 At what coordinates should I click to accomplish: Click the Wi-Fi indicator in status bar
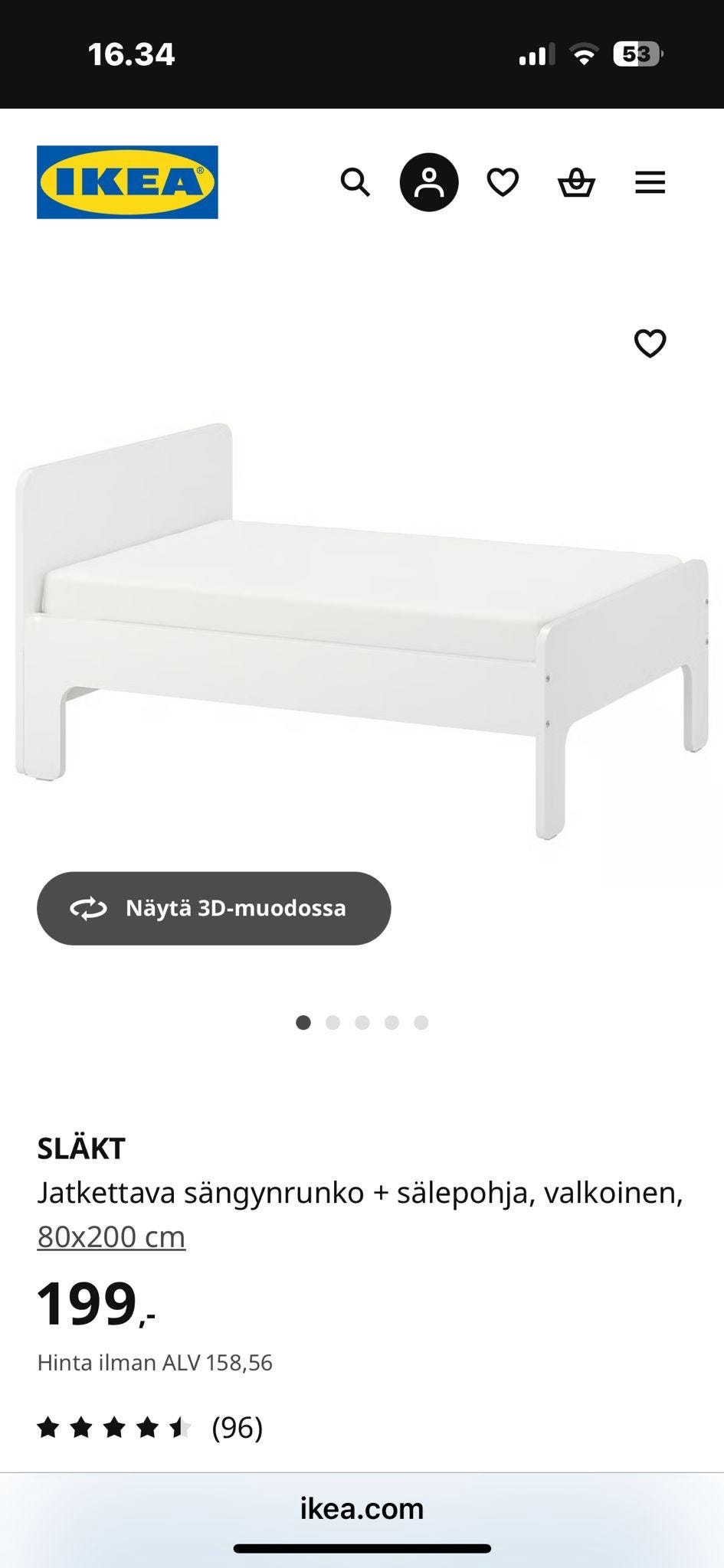(584, 54)
